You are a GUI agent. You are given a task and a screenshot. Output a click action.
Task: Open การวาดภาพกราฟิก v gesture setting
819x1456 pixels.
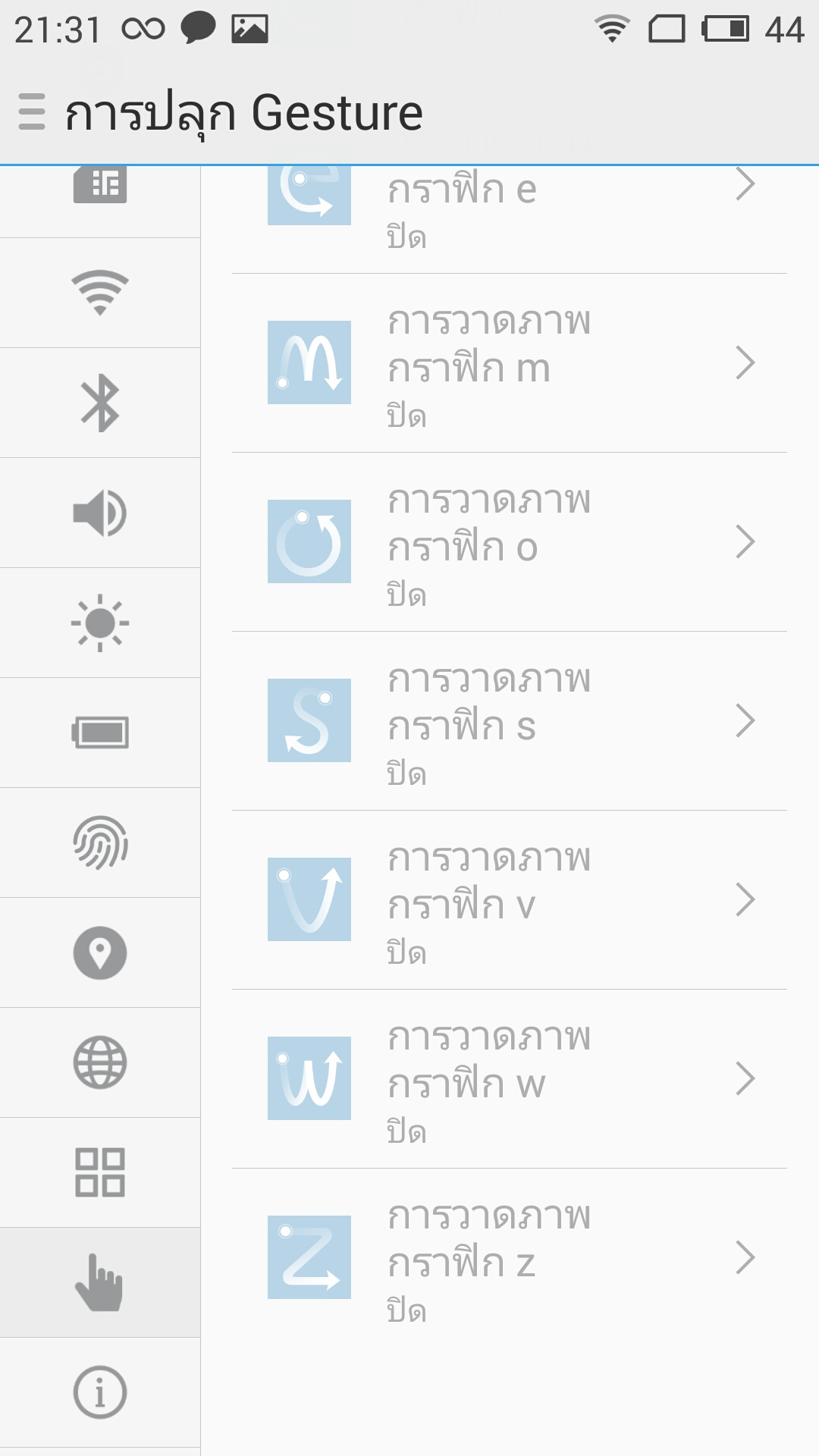click(x=510, y=900)
